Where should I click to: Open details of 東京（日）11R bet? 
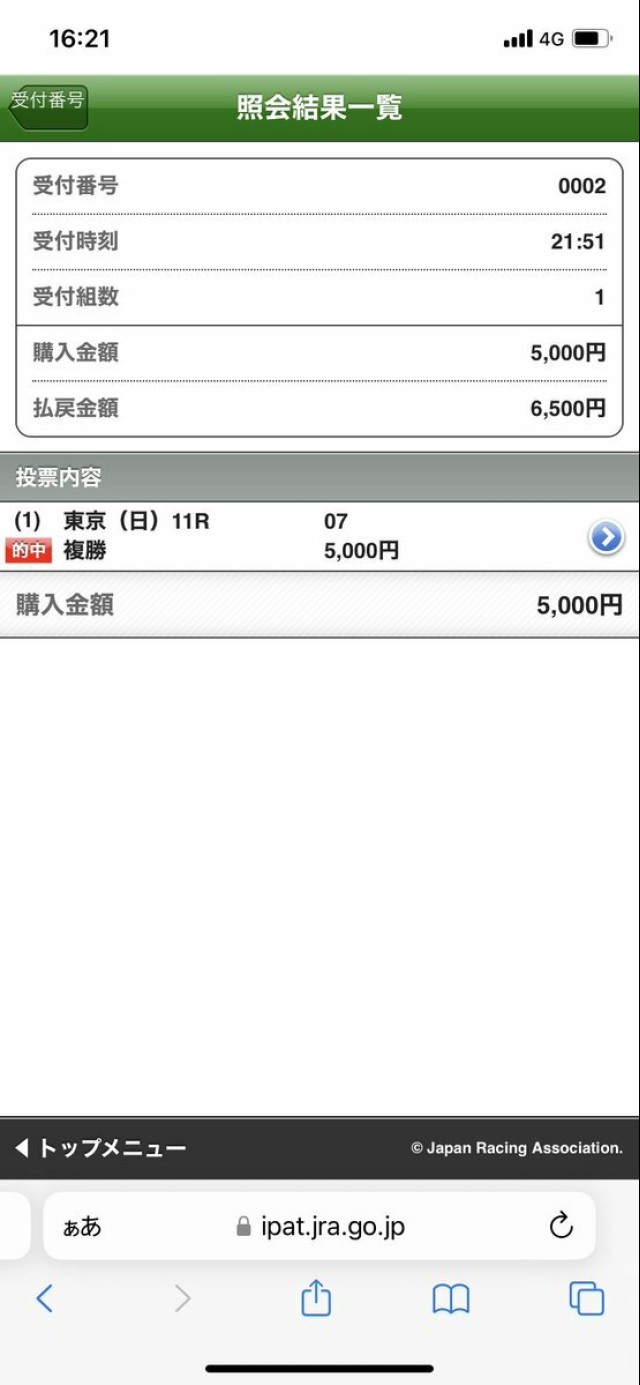tap(605, 538)
